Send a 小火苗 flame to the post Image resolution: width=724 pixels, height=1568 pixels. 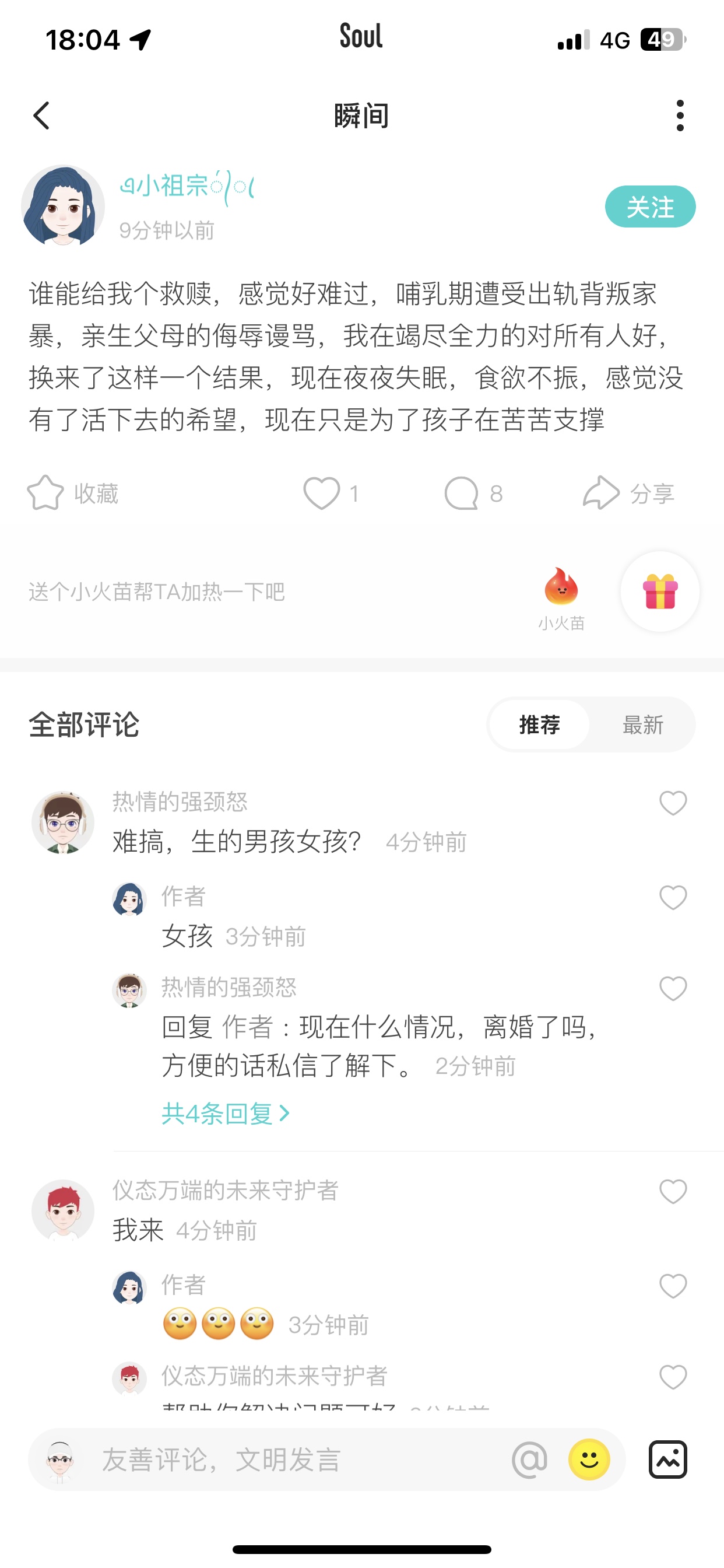coord(561,598)
